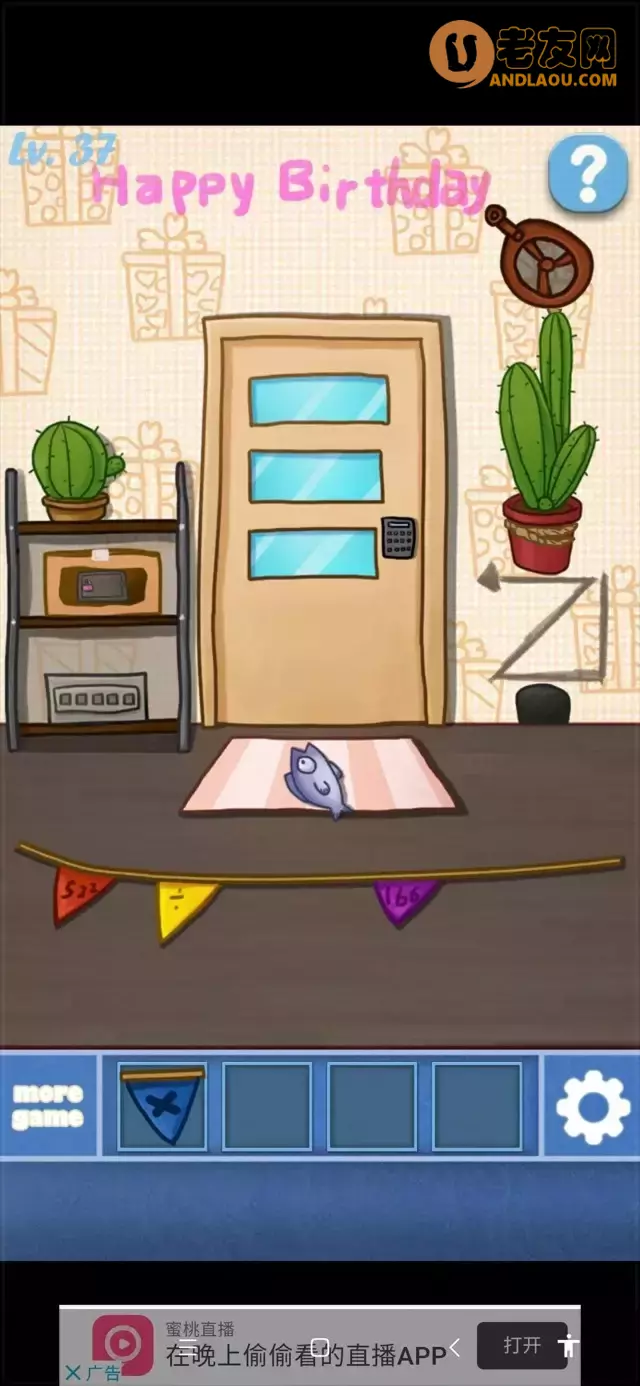Inspect the code panel on bottom shelf
Viewport: 640px width, 1386px height.
(96, 697)
